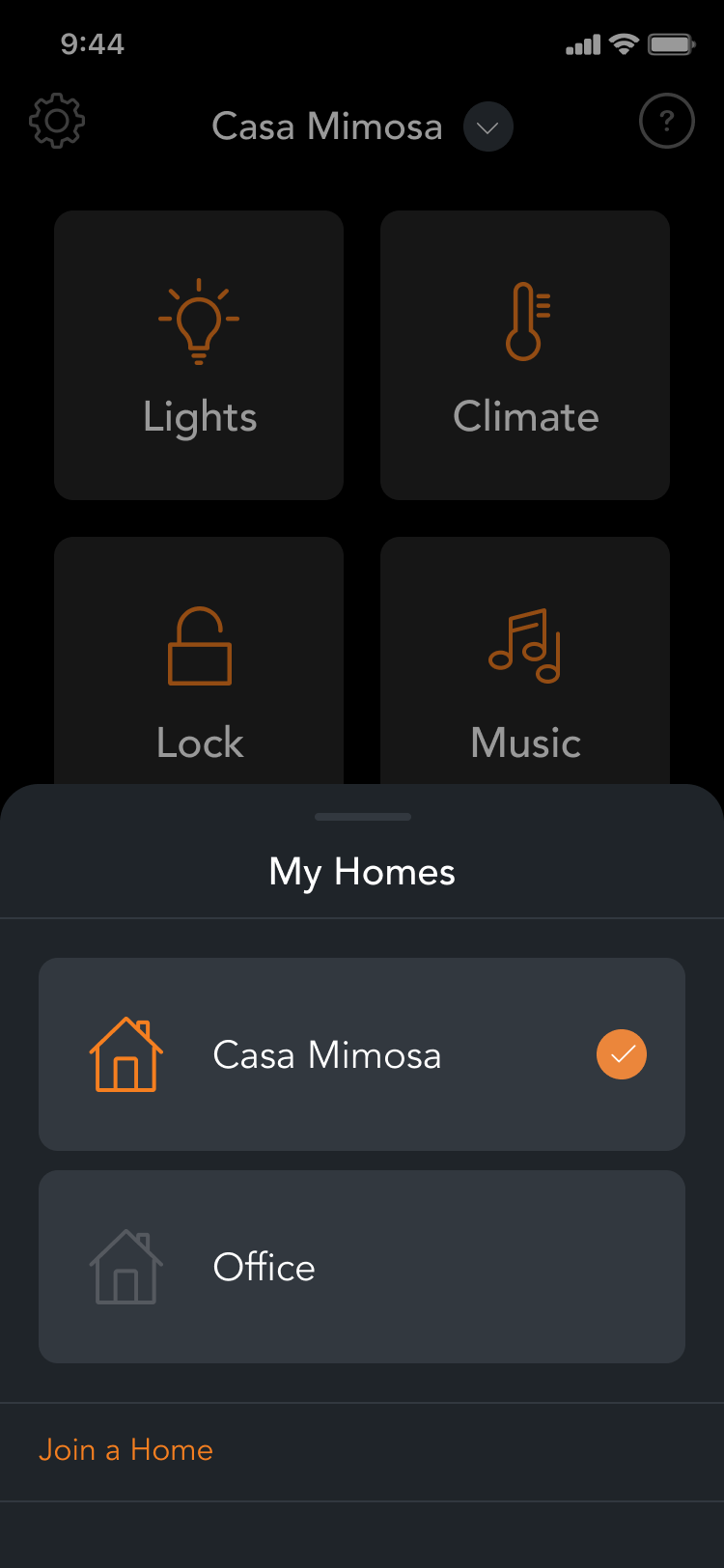
Task: Collapse the Casa Mimosa home dropdown
Action: (487, 127)
